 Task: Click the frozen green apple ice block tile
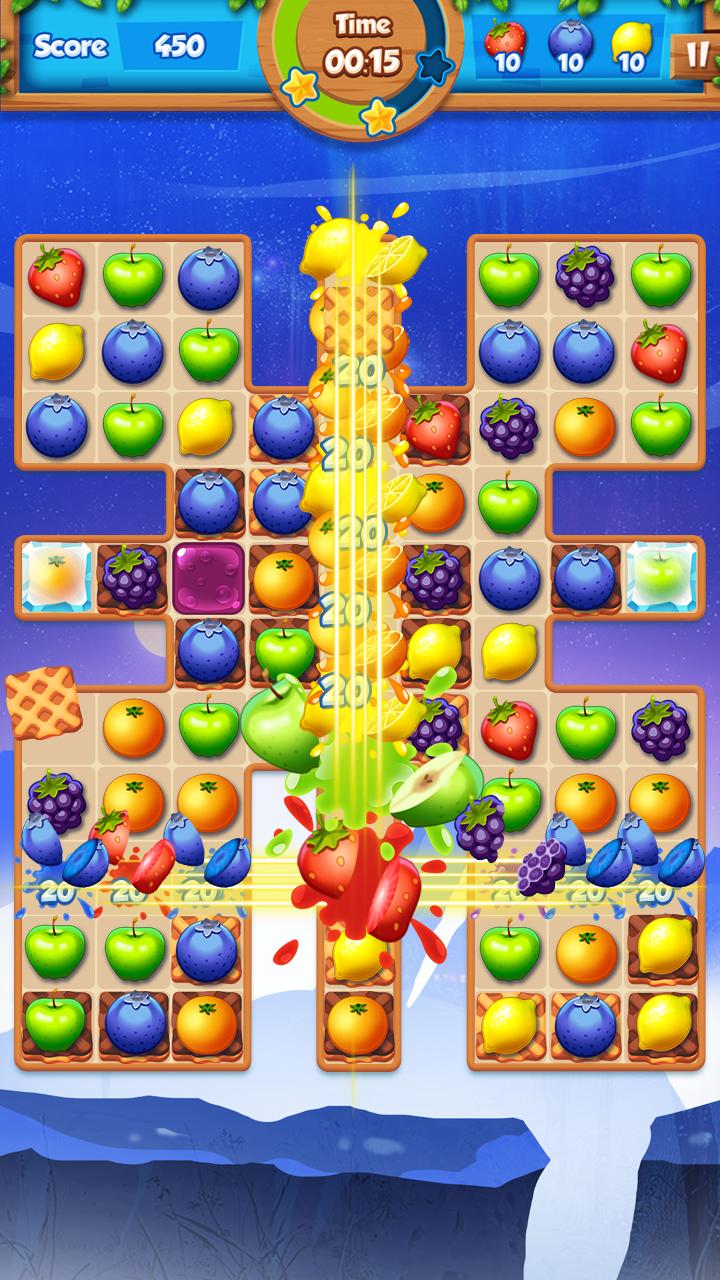pyautogui.click(x=661, y=574)
